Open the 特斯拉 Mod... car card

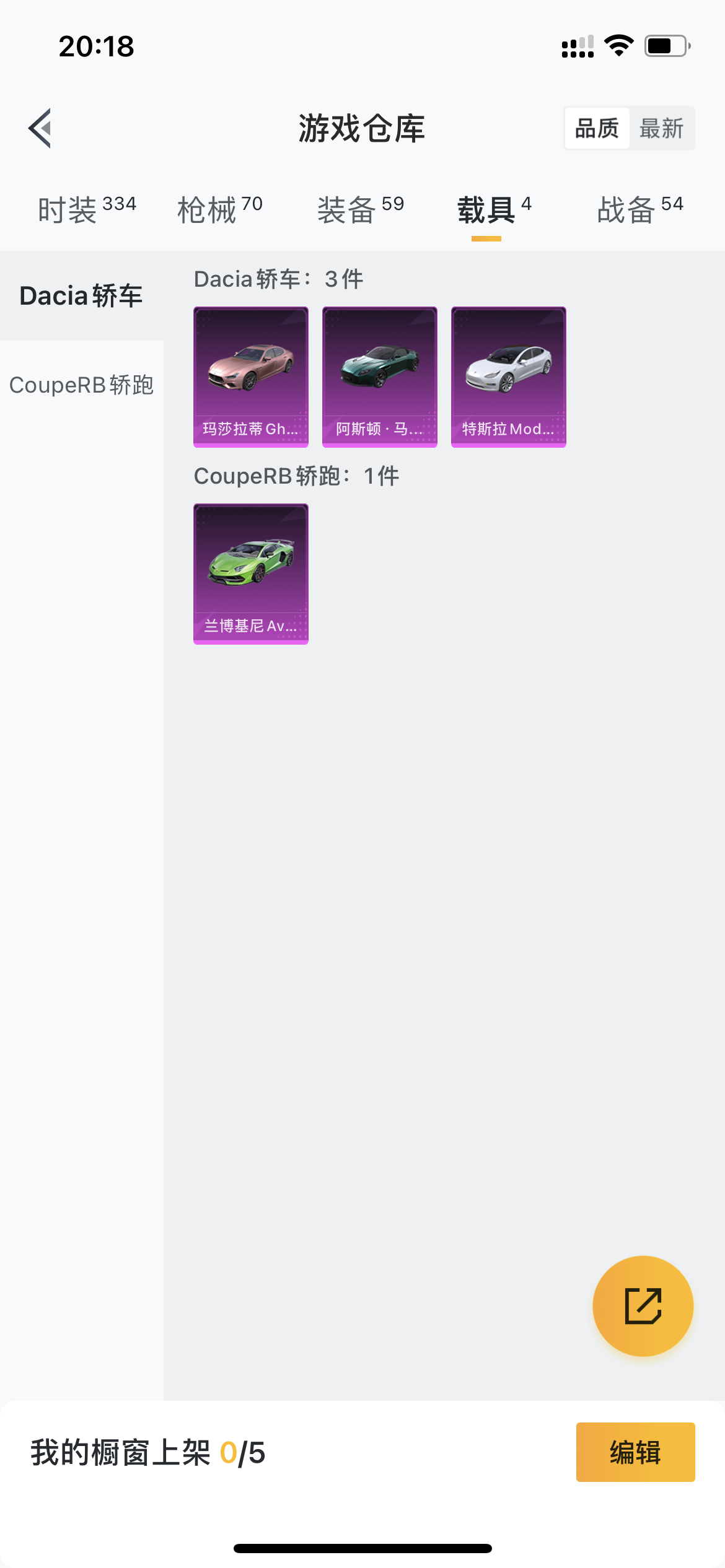click(x=509, y=377)
